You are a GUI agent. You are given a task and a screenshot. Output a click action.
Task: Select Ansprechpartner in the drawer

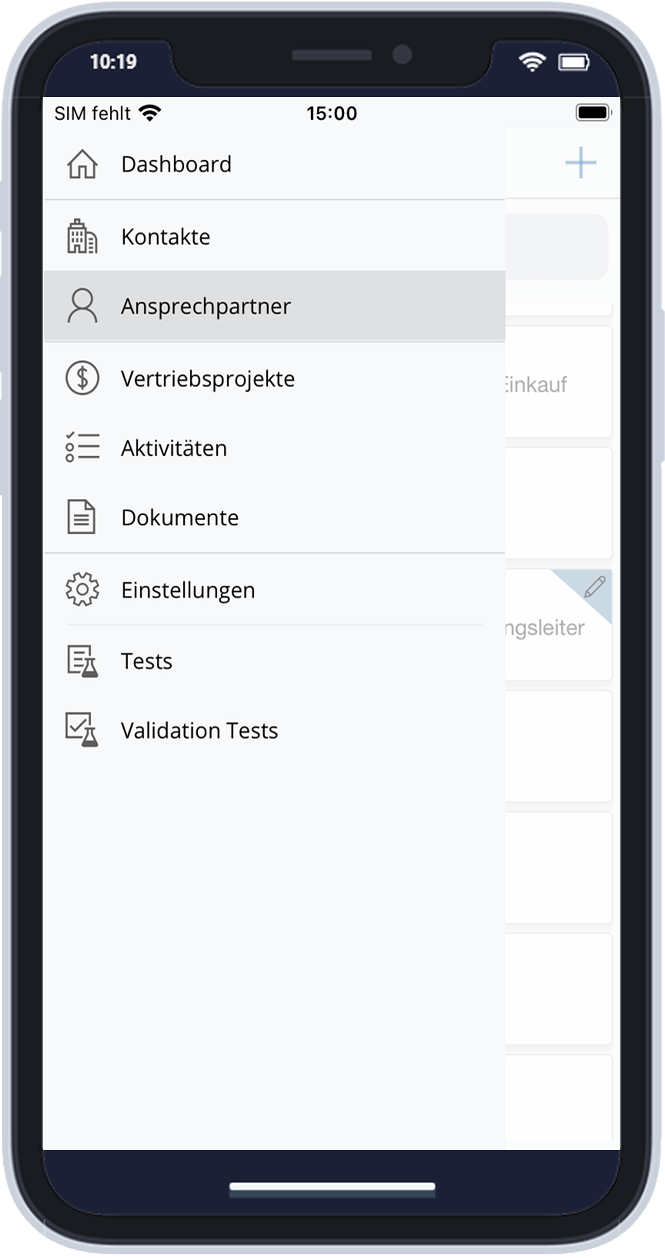coord(274,306)
